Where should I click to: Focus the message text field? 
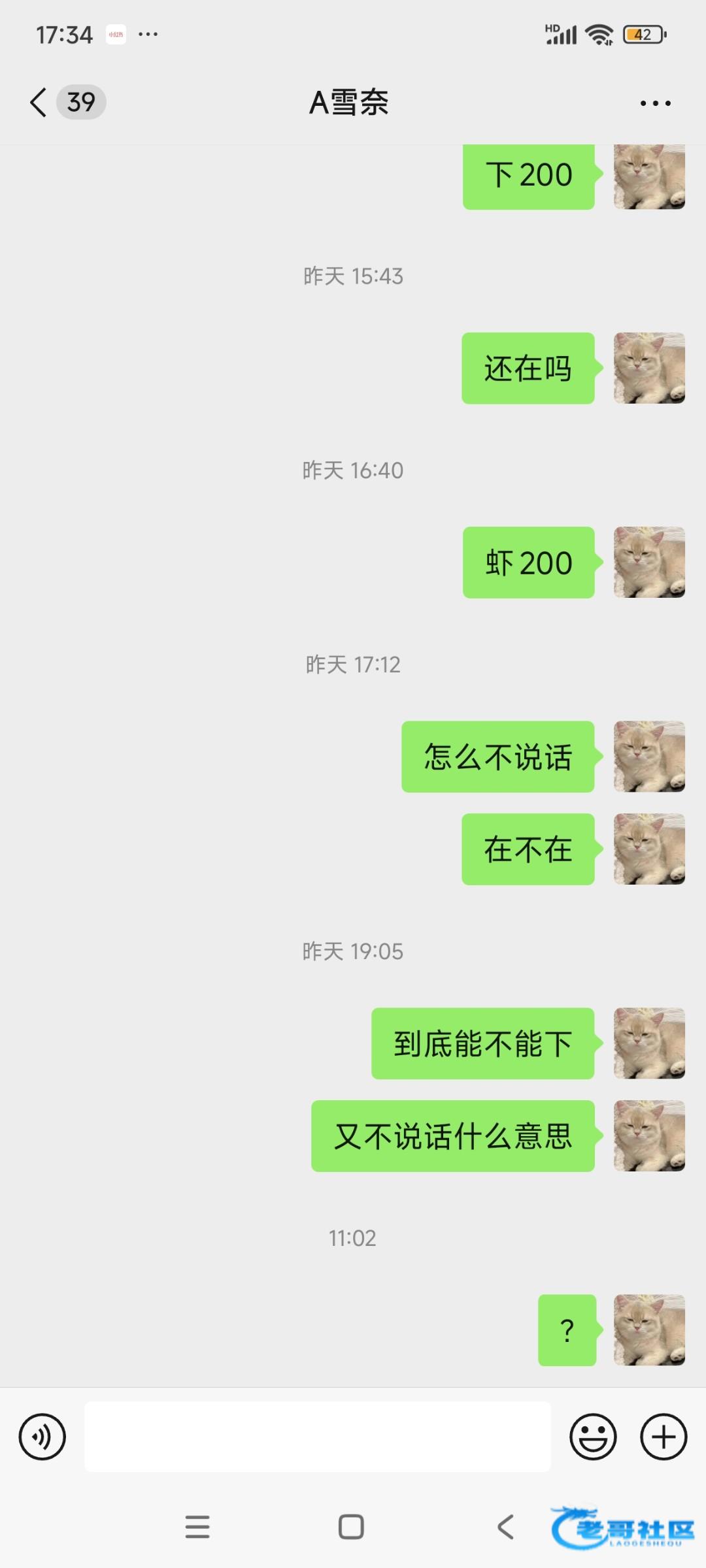[317, 1437]
